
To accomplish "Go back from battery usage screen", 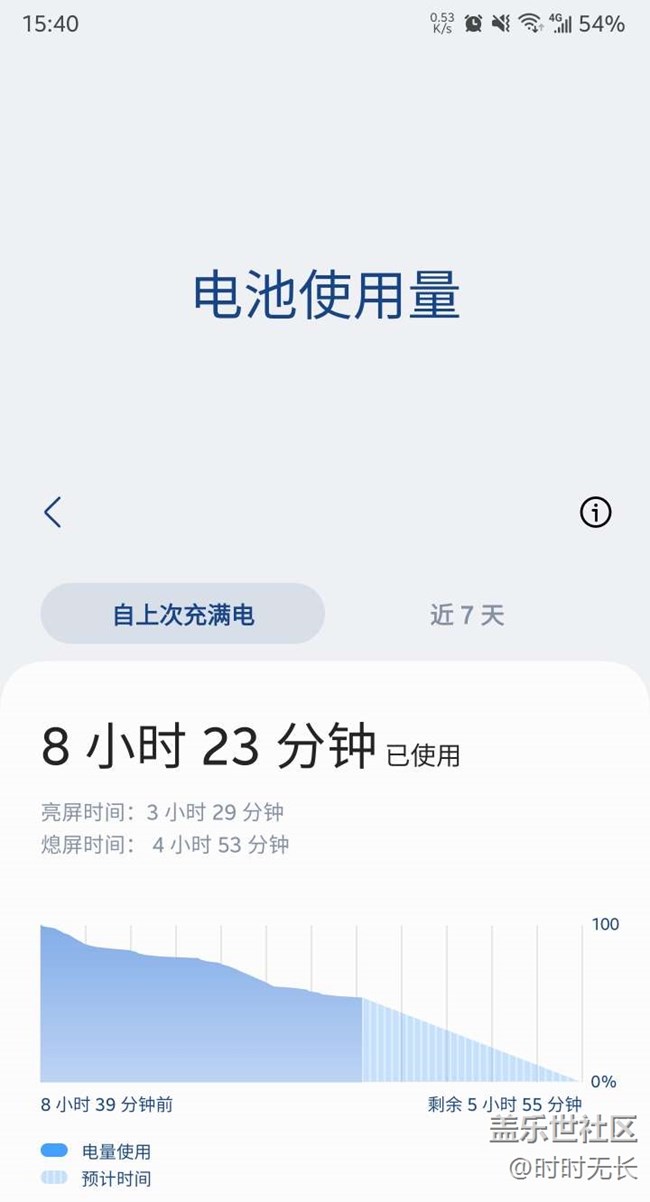I will point(53,512).
